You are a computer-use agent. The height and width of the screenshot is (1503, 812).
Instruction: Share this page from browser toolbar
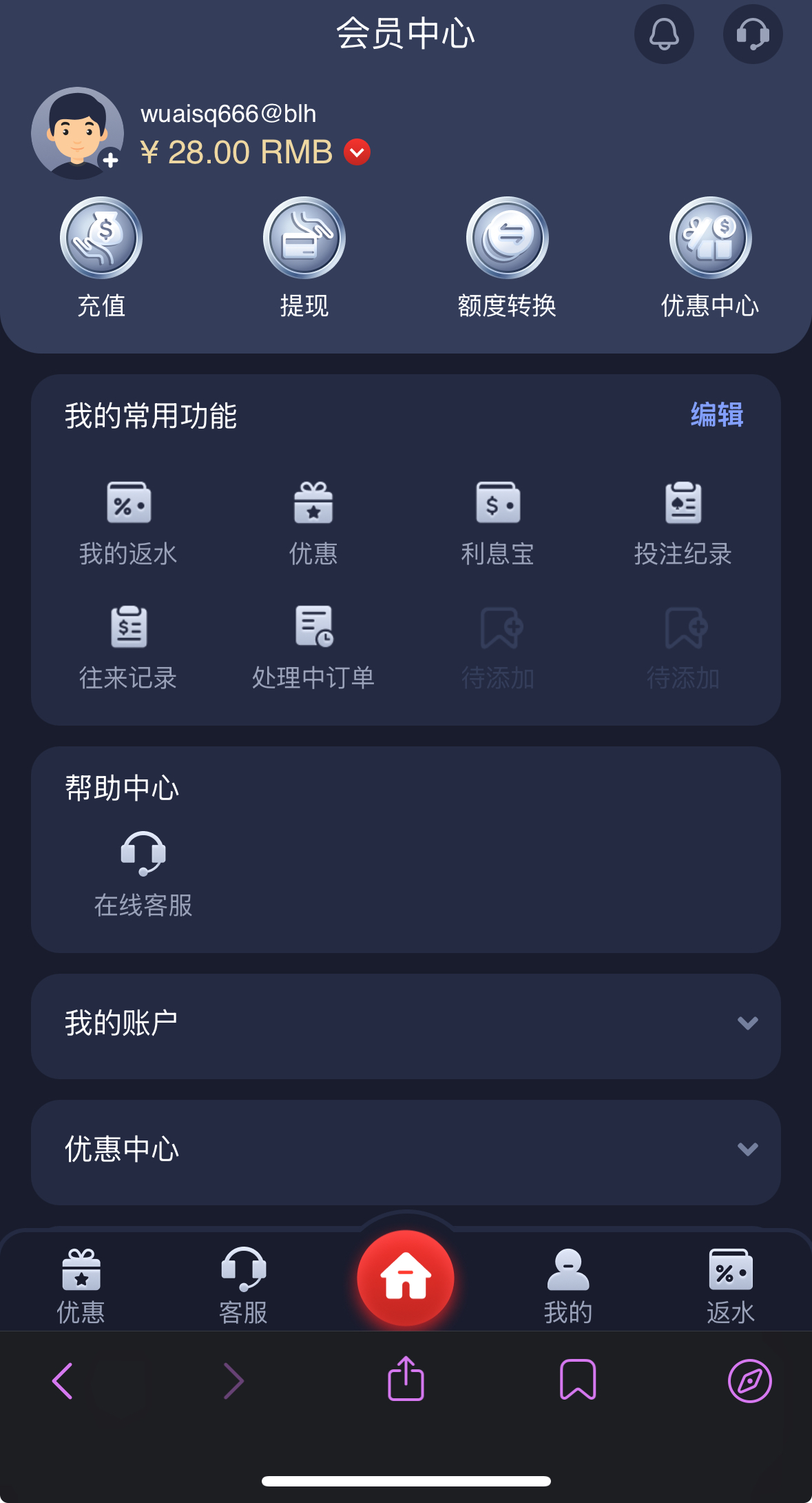click(x=406, y=1379)
